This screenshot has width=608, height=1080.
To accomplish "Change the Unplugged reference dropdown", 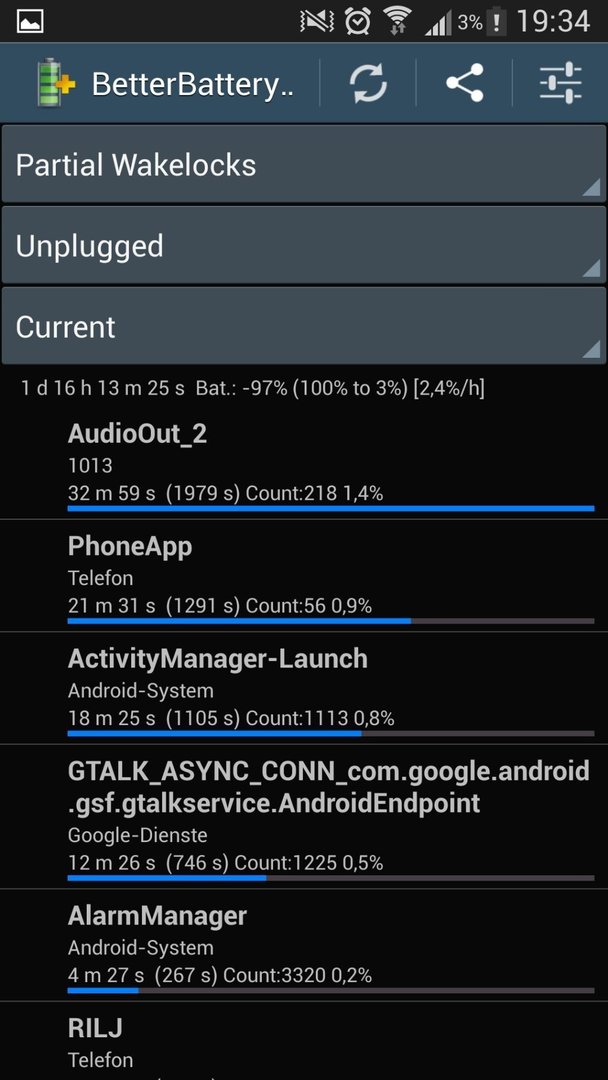I will click(304, 245).
